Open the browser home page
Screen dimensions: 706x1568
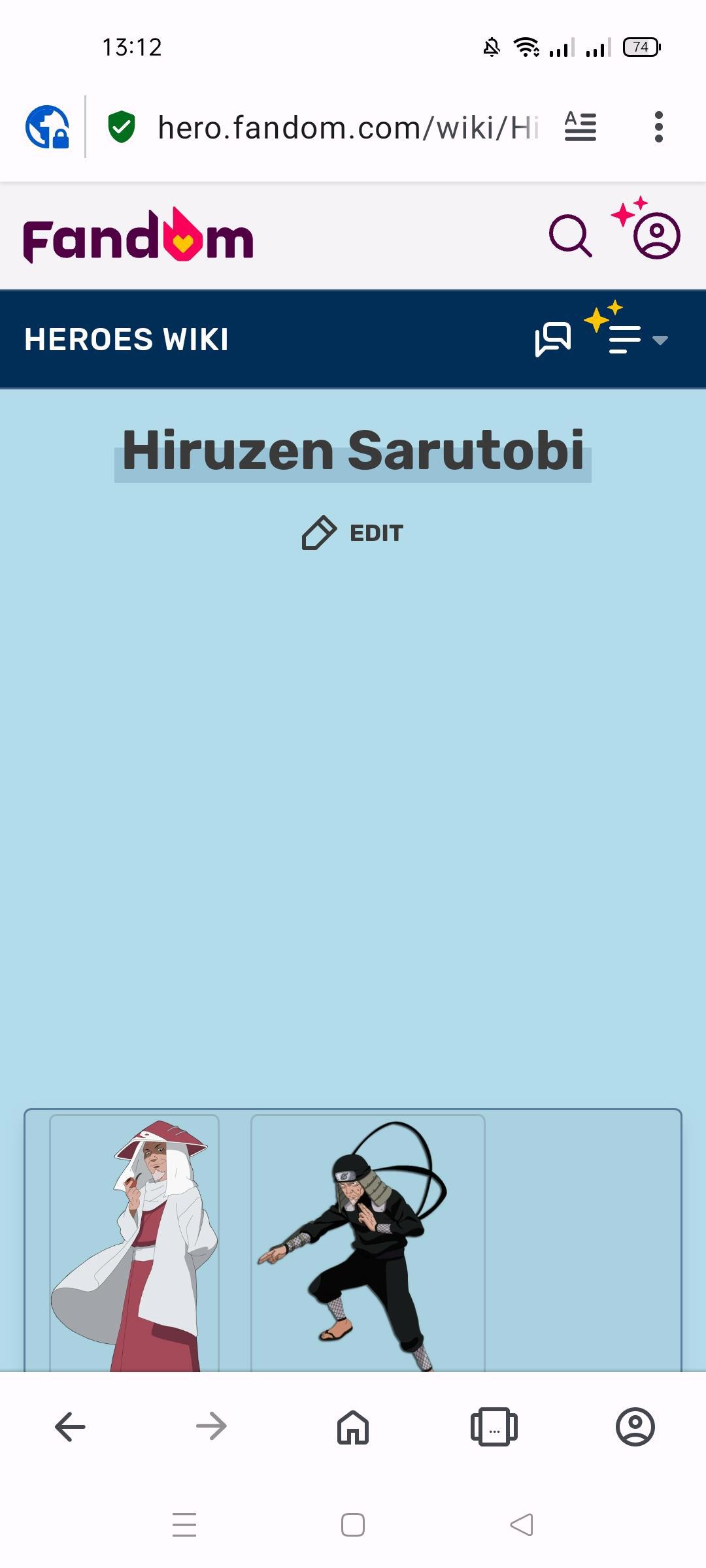pyautogui.click(x=353, y=1426)
